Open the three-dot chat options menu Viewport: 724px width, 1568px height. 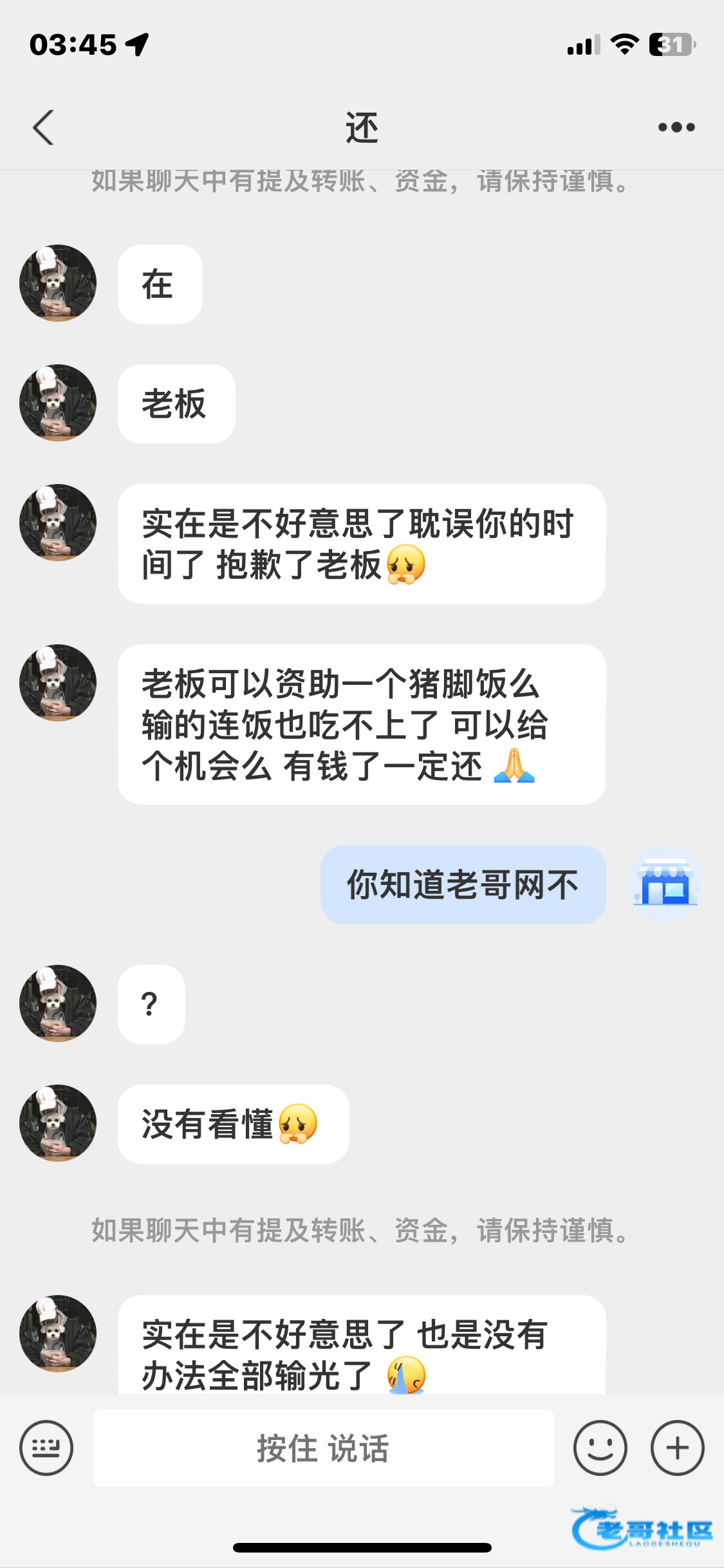click(x=676, y=127)
